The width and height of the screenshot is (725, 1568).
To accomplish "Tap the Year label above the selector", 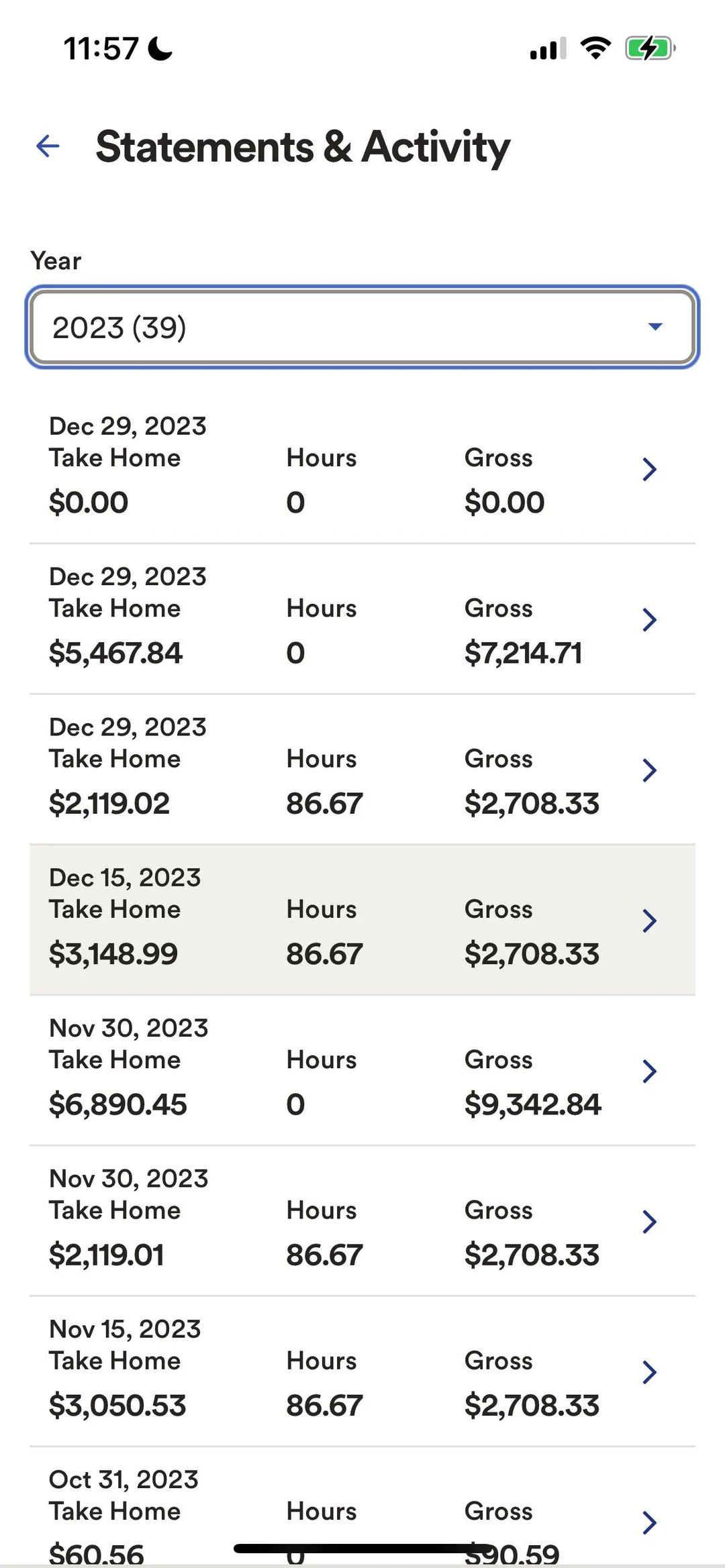I will 55,260.
